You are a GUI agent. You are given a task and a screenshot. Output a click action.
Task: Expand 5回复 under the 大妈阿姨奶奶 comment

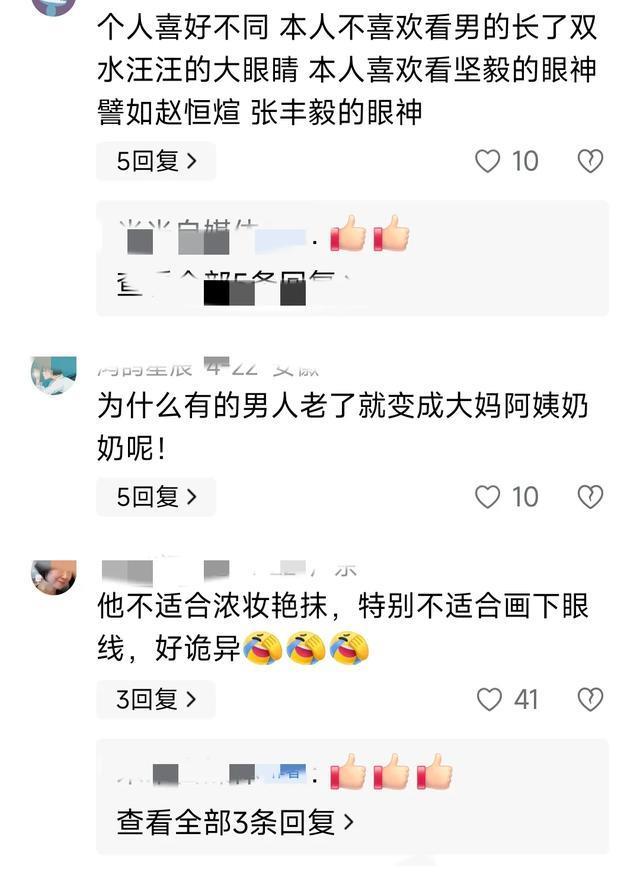[155, 496]
